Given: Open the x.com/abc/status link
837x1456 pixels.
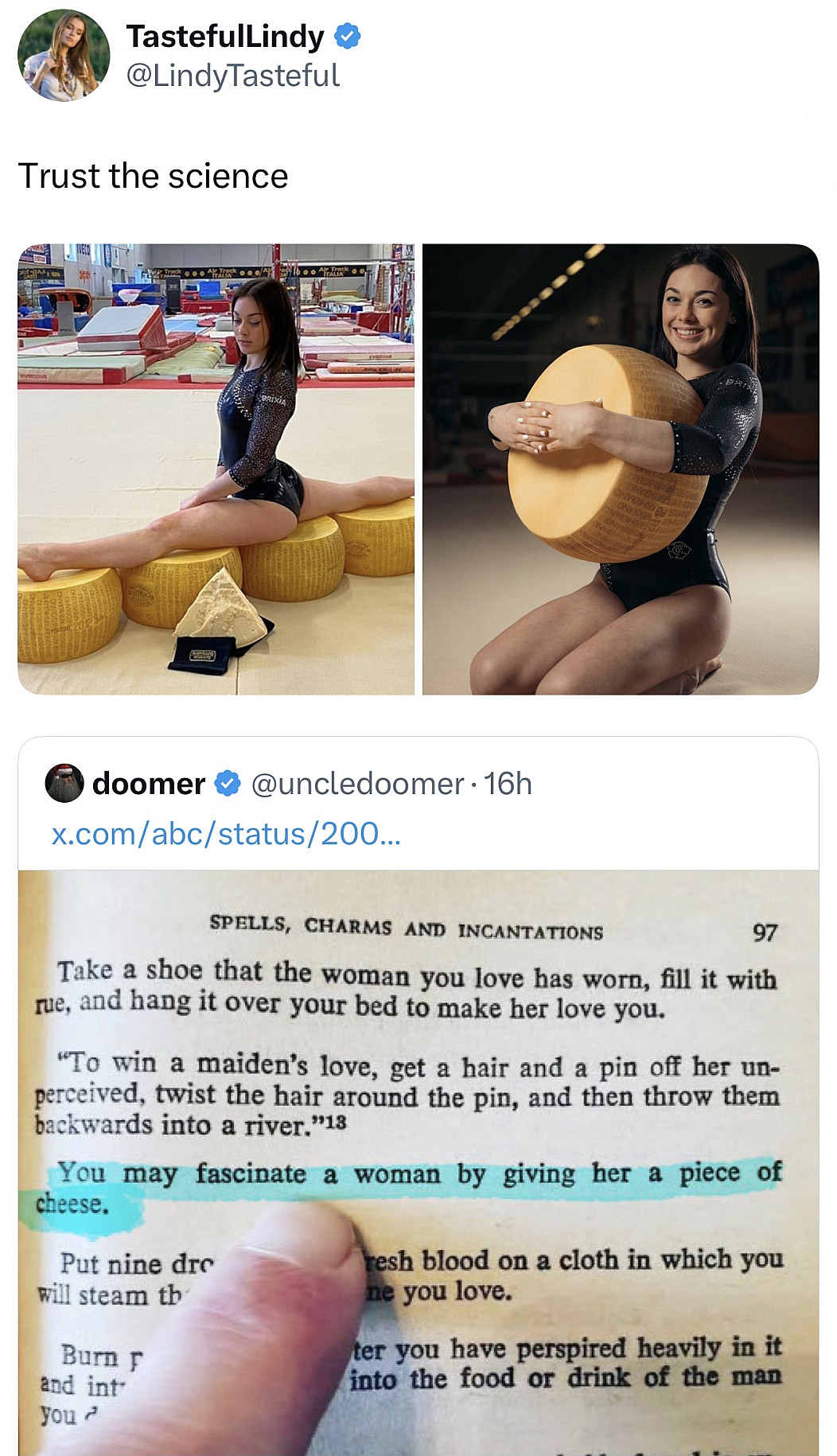Looking at the screenshot, I should tap(226, 833).
